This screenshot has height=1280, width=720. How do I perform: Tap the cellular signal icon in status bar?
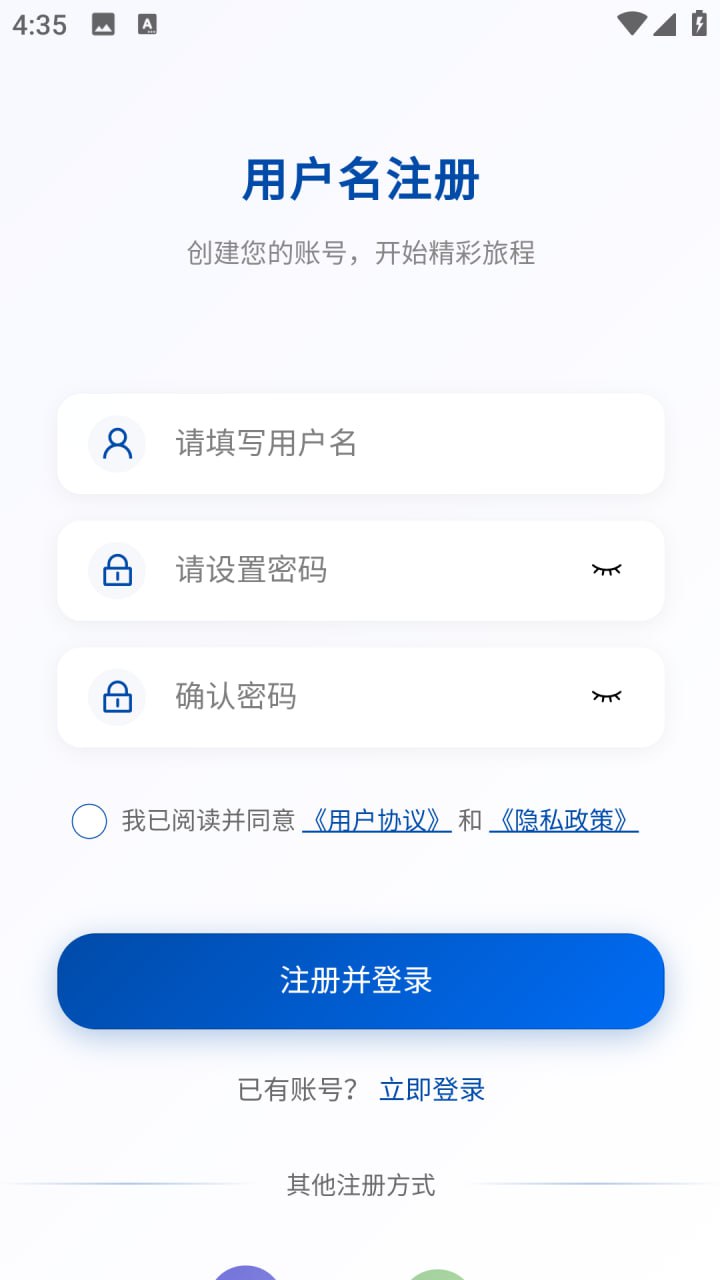click(667, 22)
